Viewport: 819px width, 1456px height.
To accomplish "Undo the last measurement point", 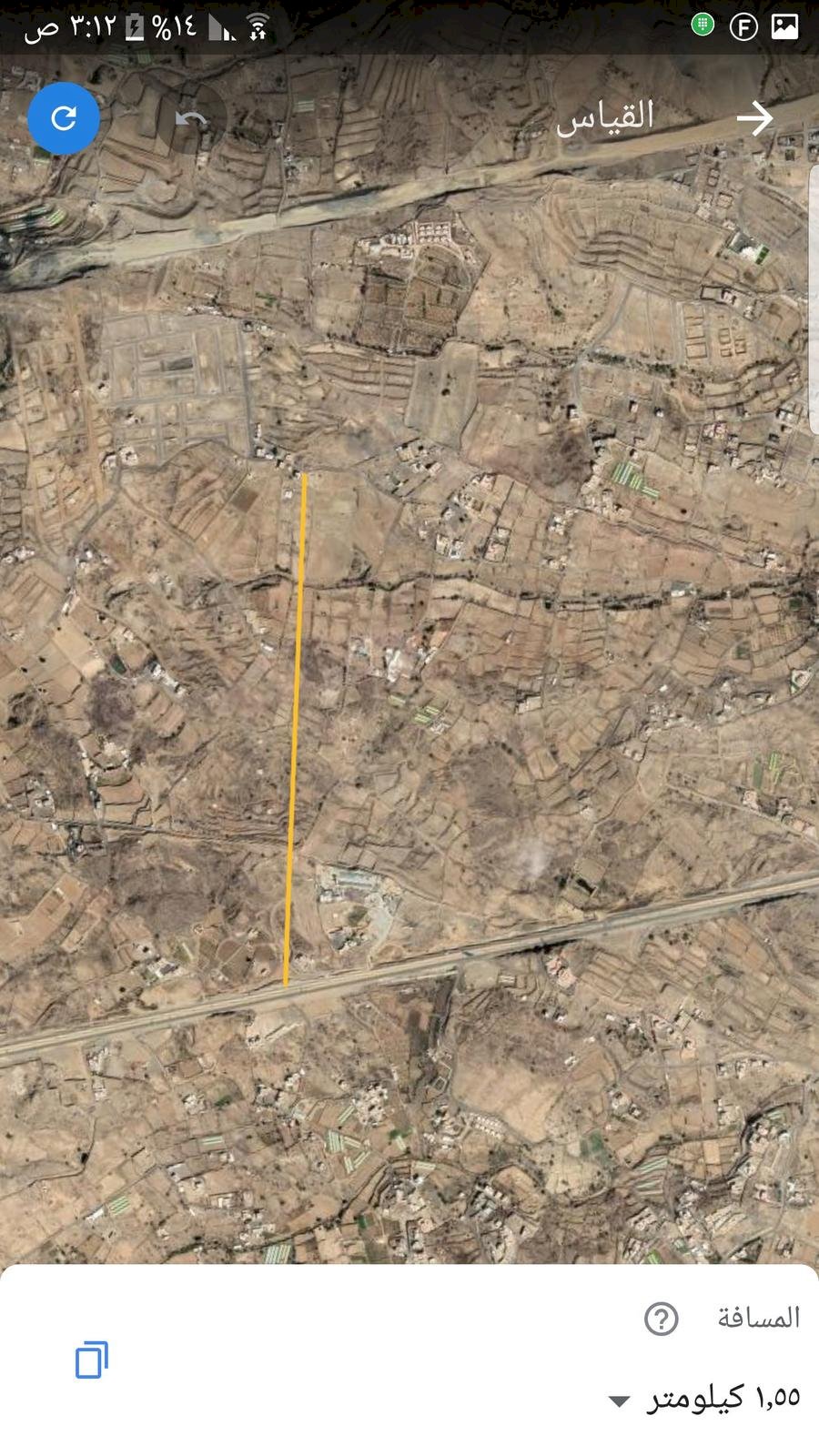I will point(191,119).
